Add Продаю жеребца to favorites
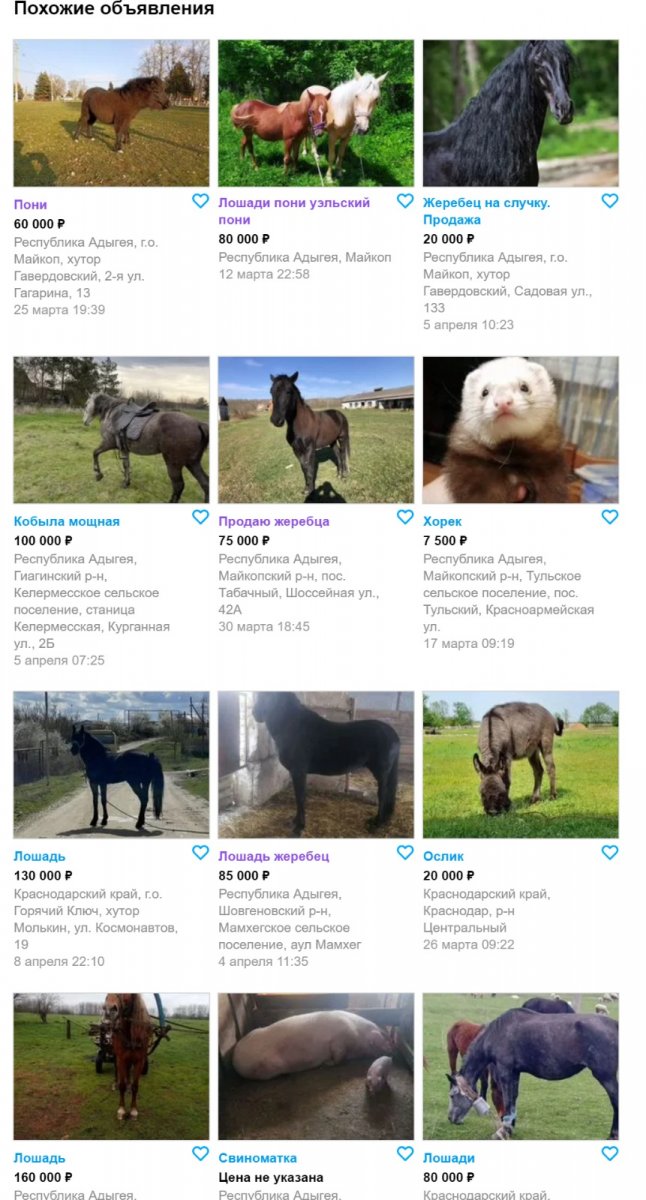The height and width of the screenshot is (1200, 646). [x=405, y=517]
